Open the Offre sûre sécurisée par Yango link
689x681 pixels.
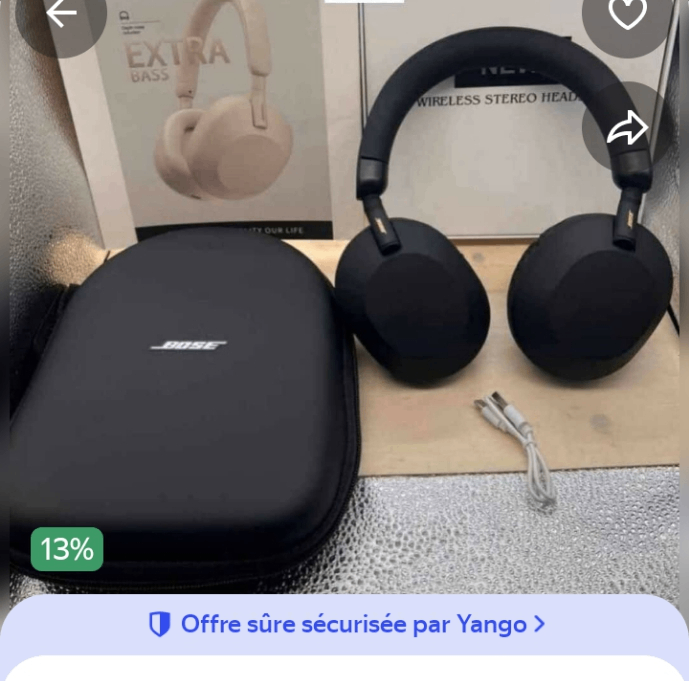coord(346,624)
